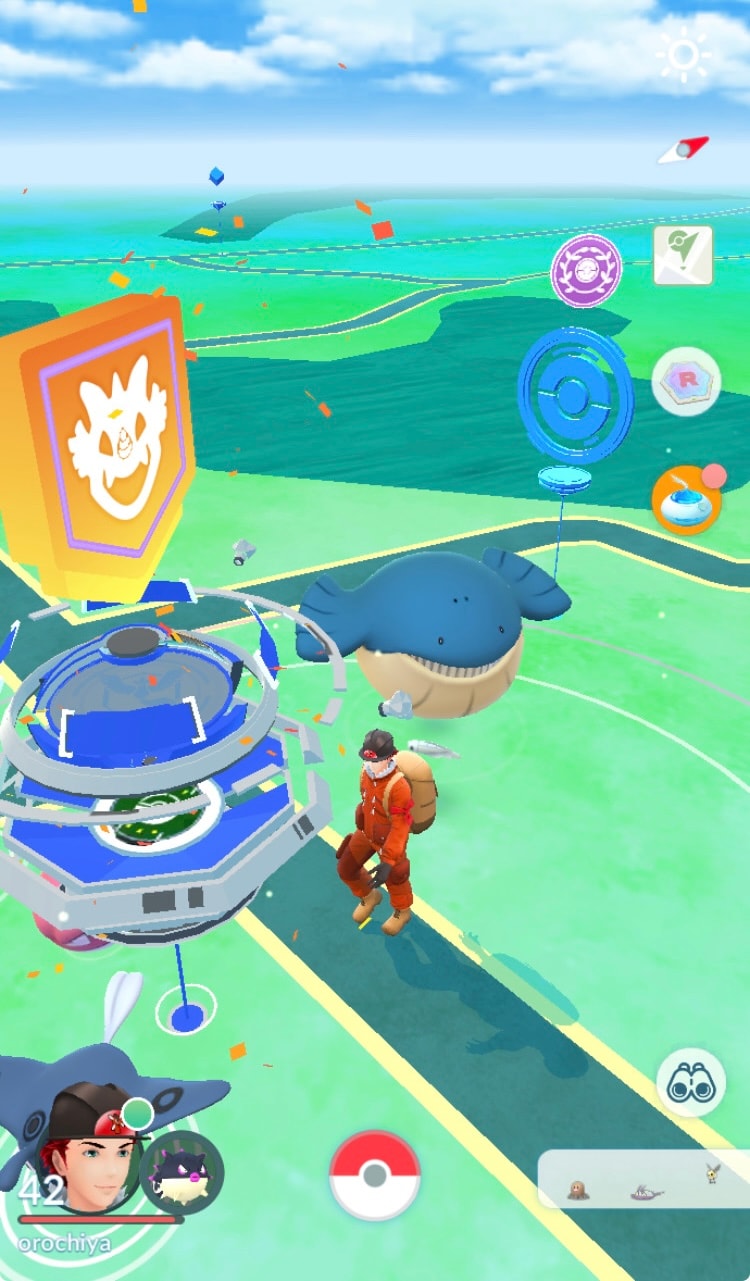Screen dimensions: 750x1281
Task: Open the Nearby Pokémon tracker
Action: coord(642,1179)
